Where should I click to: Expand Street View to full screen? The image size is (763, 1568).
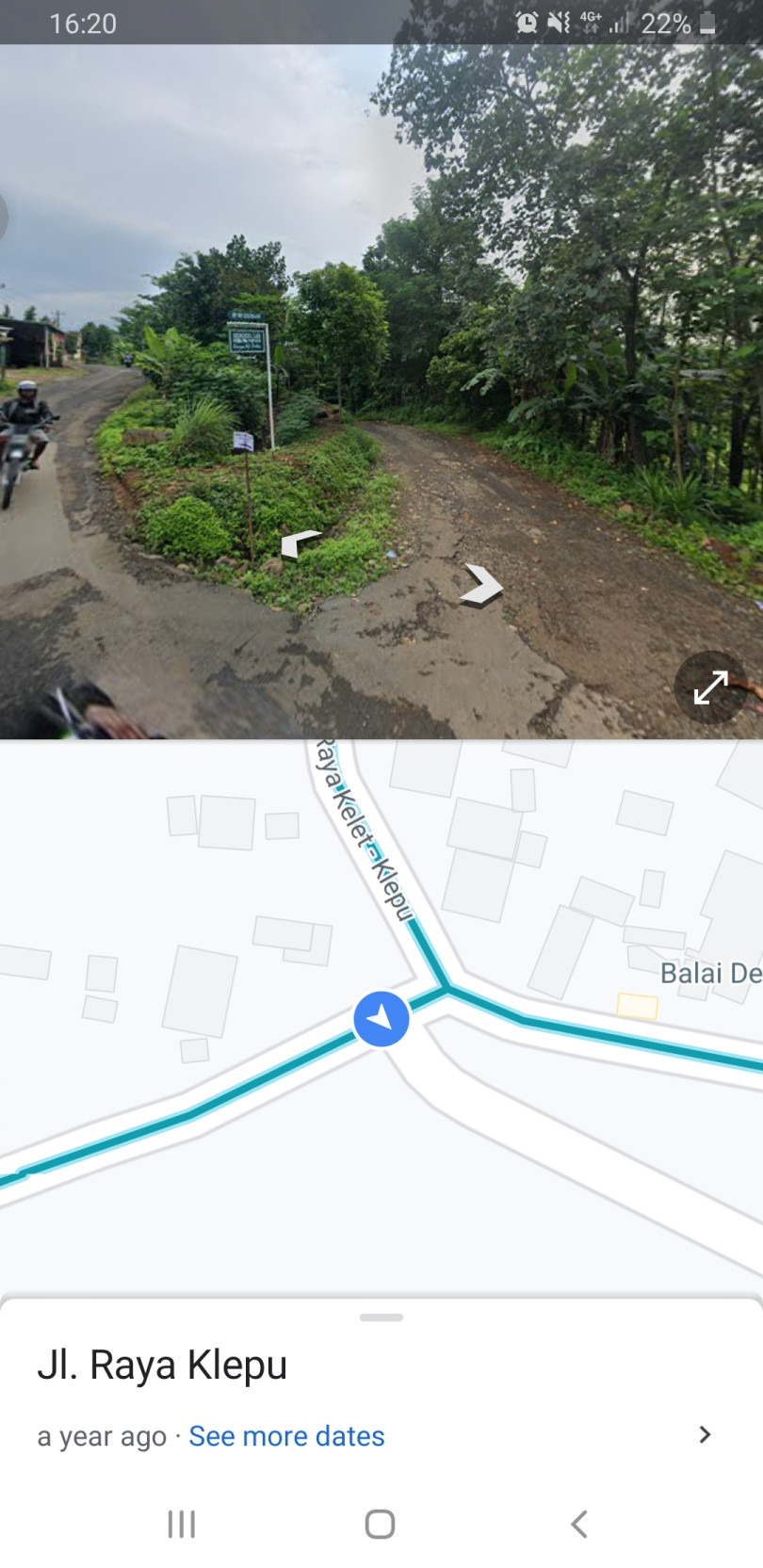(x=710, y=687)
